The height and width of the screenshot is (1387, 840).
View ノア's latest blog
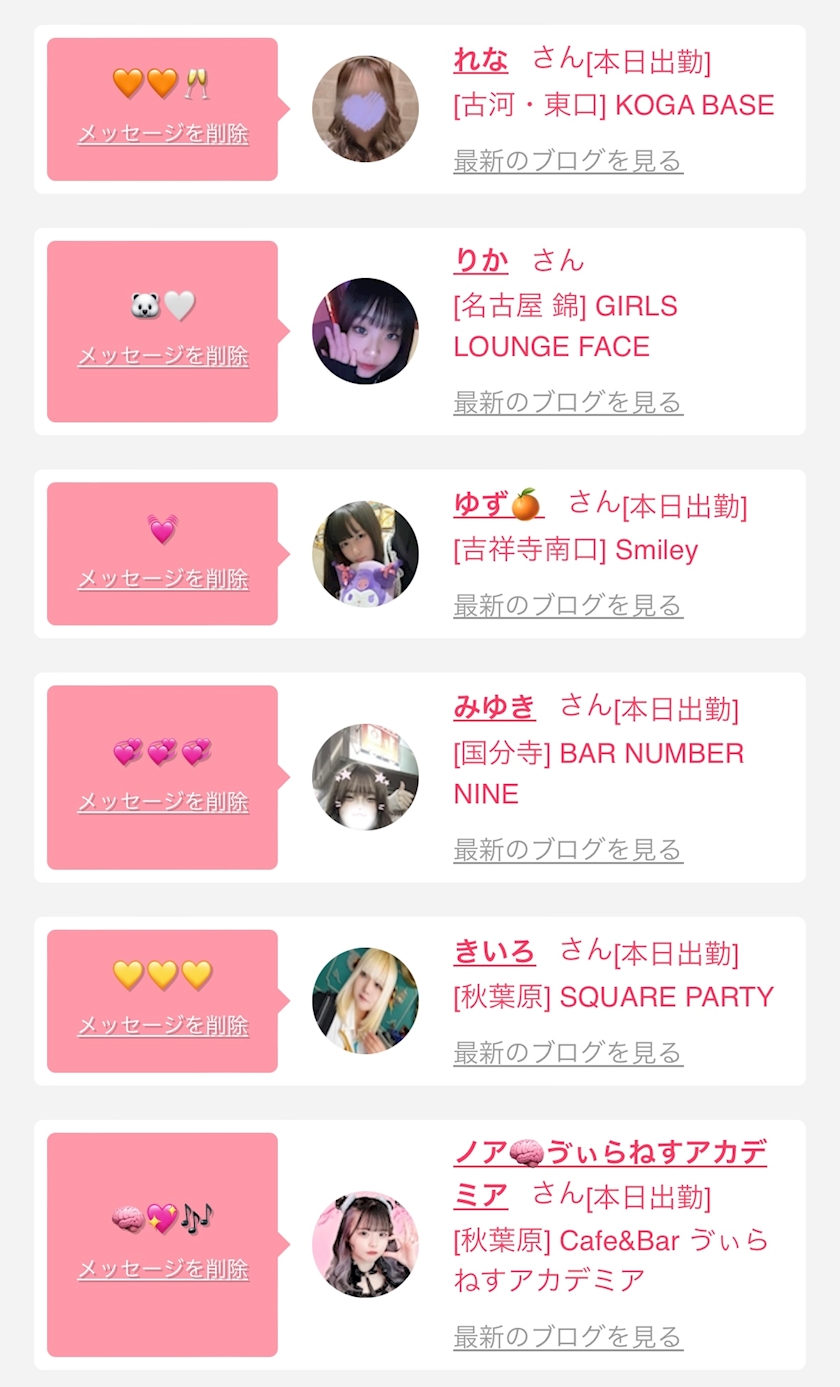(568, 1337)
